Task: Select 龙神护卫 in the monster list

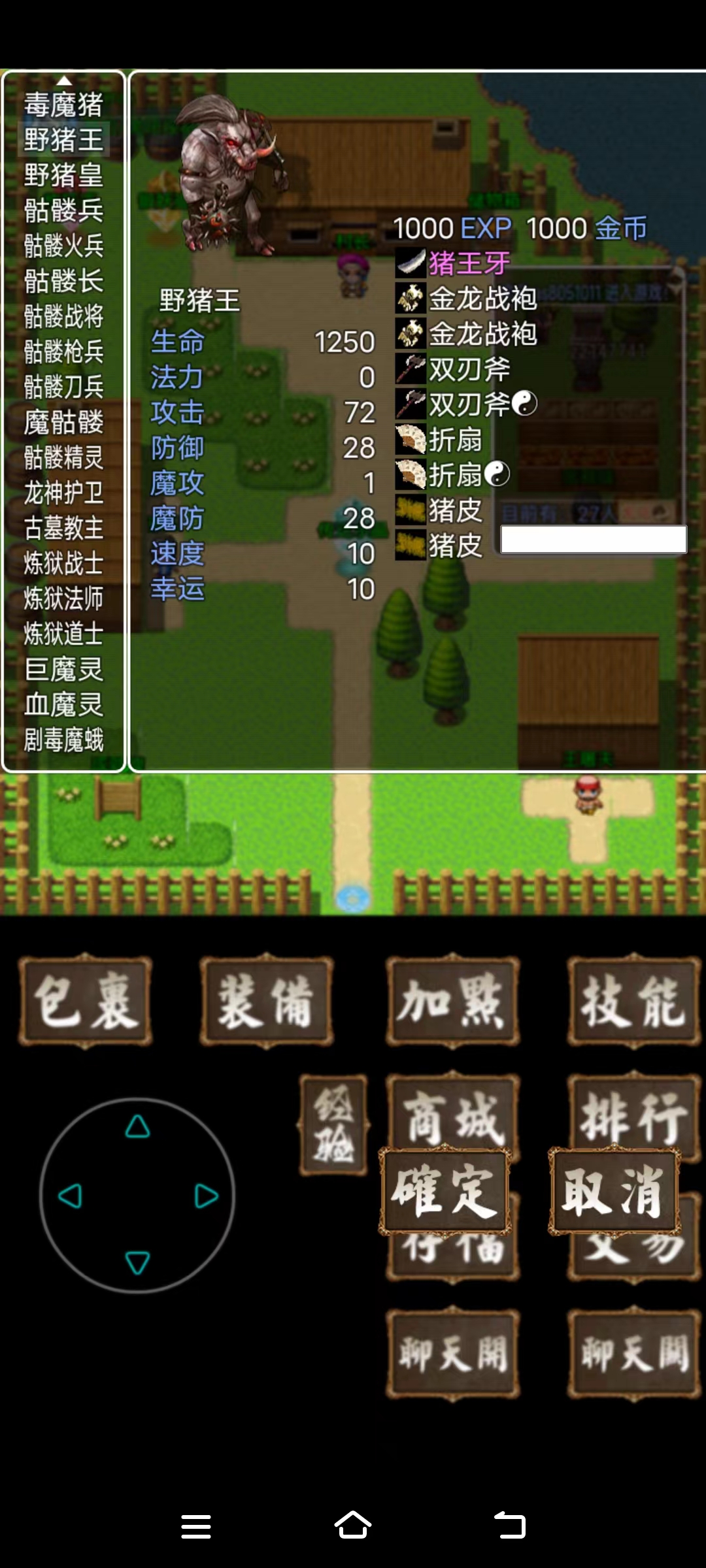Action: coord(63,493)
